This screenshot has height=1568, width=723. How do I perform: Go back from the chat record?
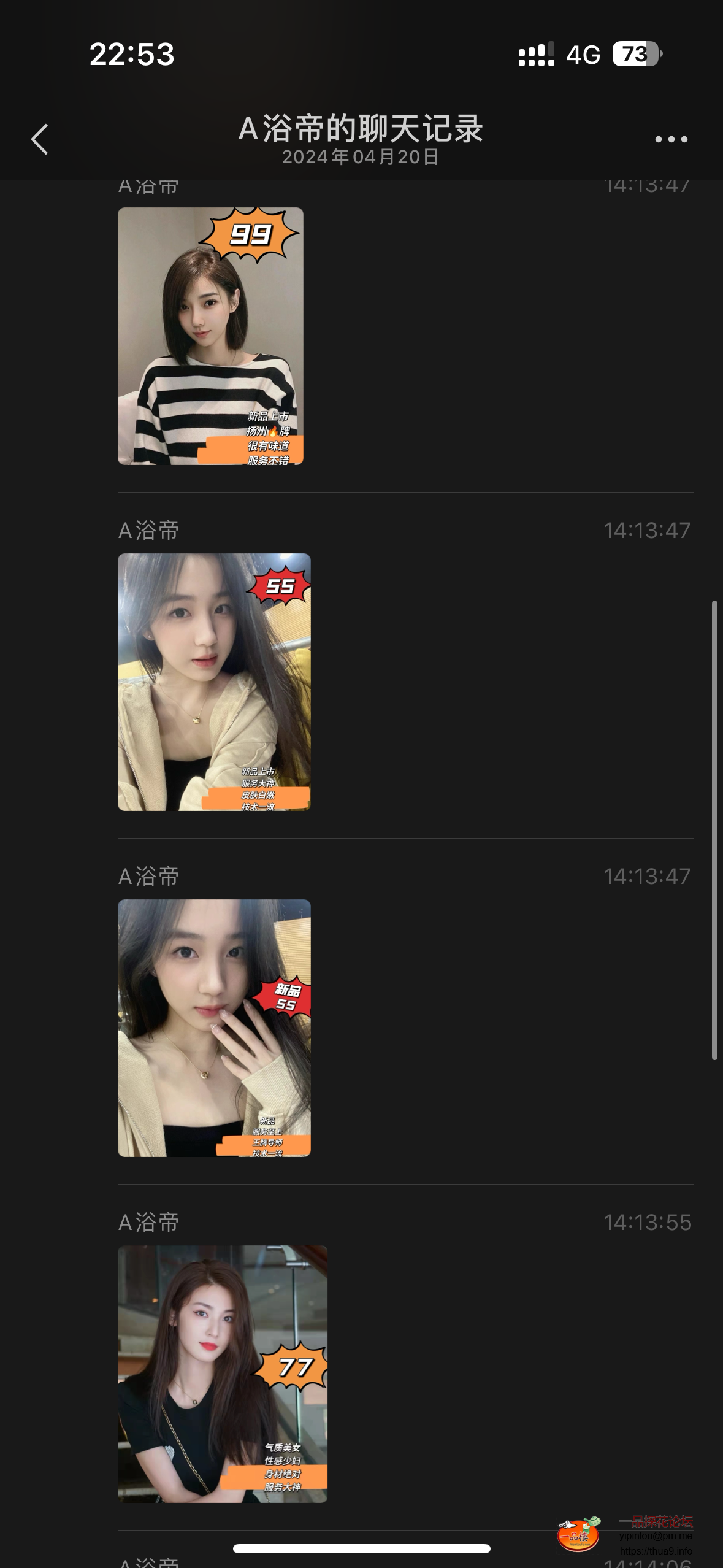(x=40, y=139)
